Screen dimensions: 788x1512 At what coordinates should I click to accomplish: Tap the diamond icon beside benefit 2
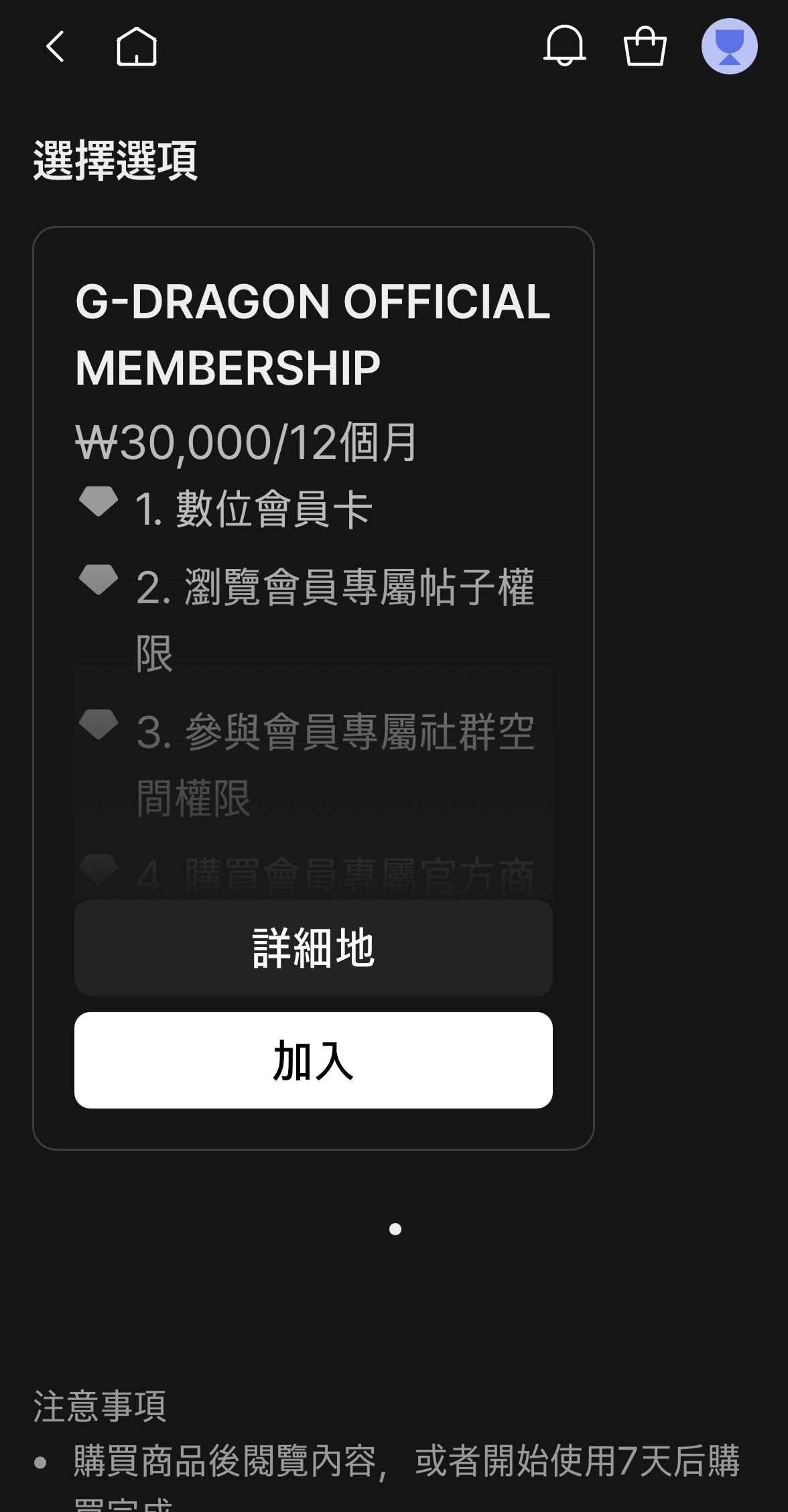pyautogui.click(x=98, y=576)
